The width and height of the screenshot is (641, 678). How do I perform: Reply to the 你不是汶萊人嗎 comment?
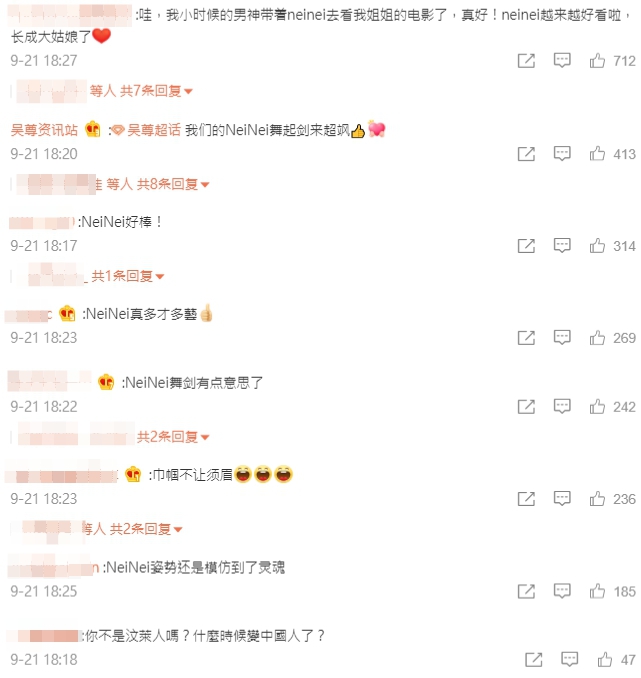point(568,660)
